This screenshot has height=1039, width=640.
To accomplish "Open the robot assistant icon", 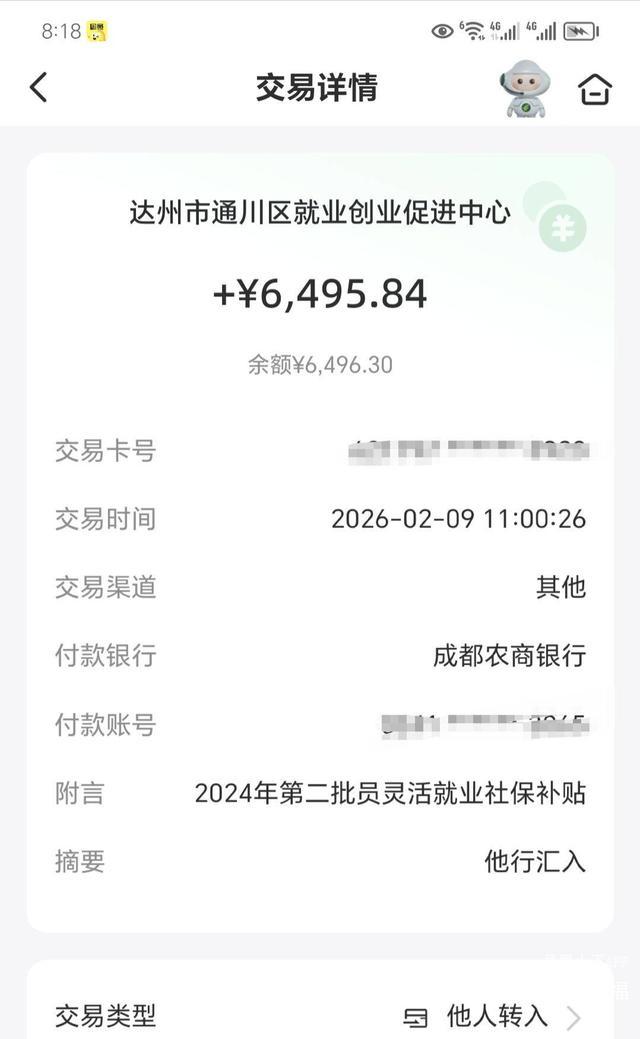I will (x=526, y=89).
